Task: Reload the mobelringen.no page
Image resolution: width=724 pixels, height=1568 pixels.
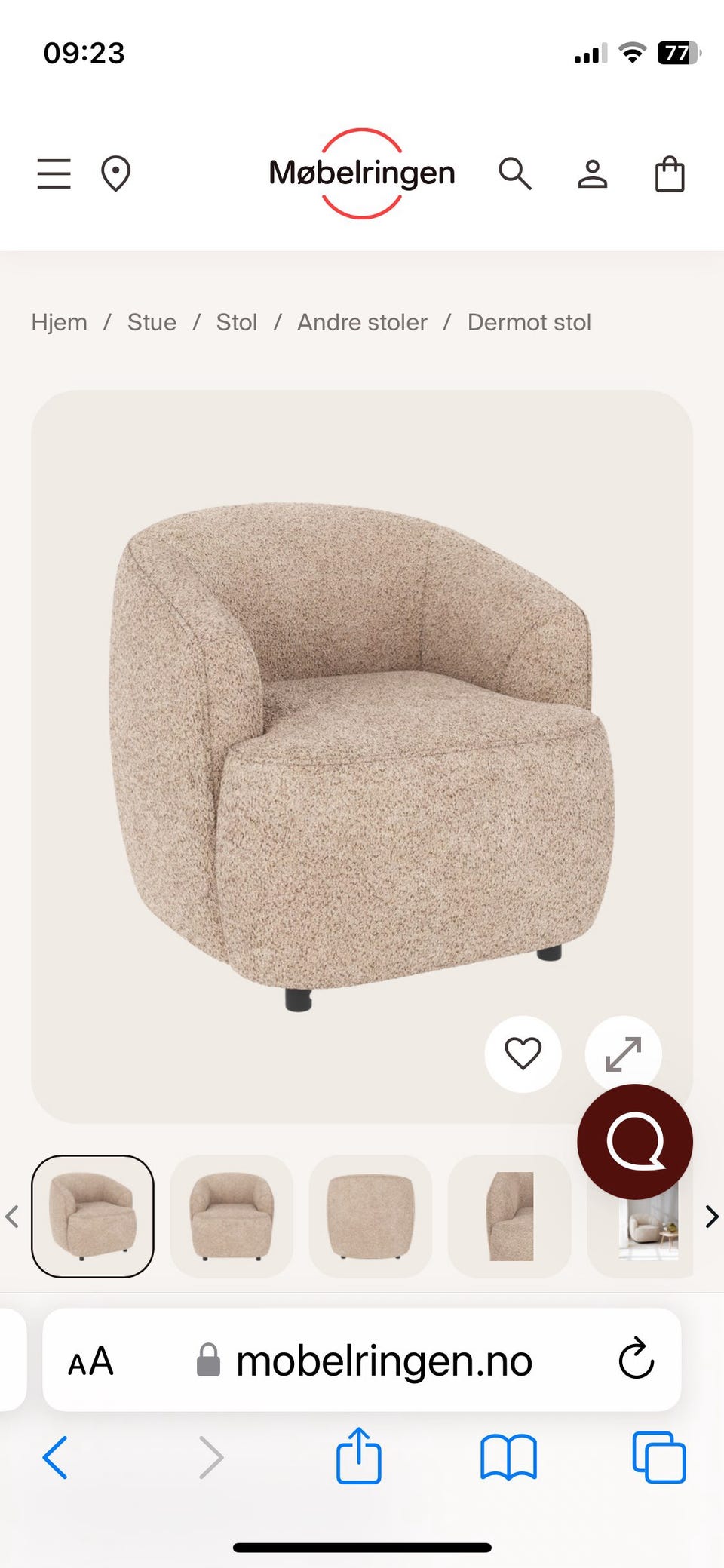Action: pos(636,1360)
